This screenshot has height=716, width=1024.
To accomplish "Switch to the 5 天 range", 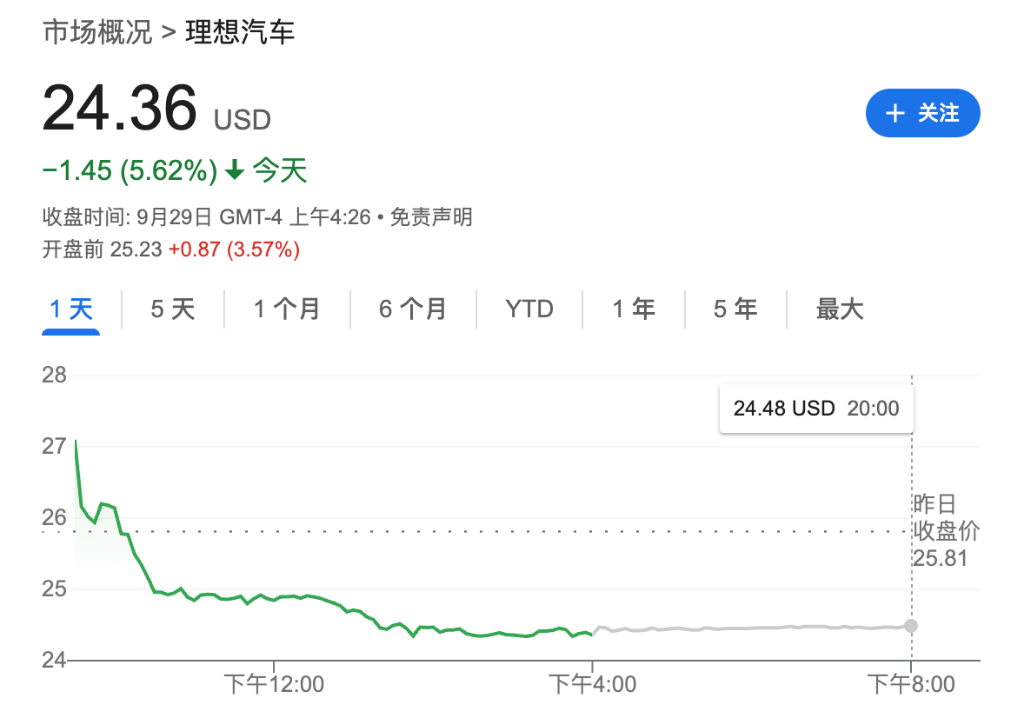I will [x=172, y=309].
